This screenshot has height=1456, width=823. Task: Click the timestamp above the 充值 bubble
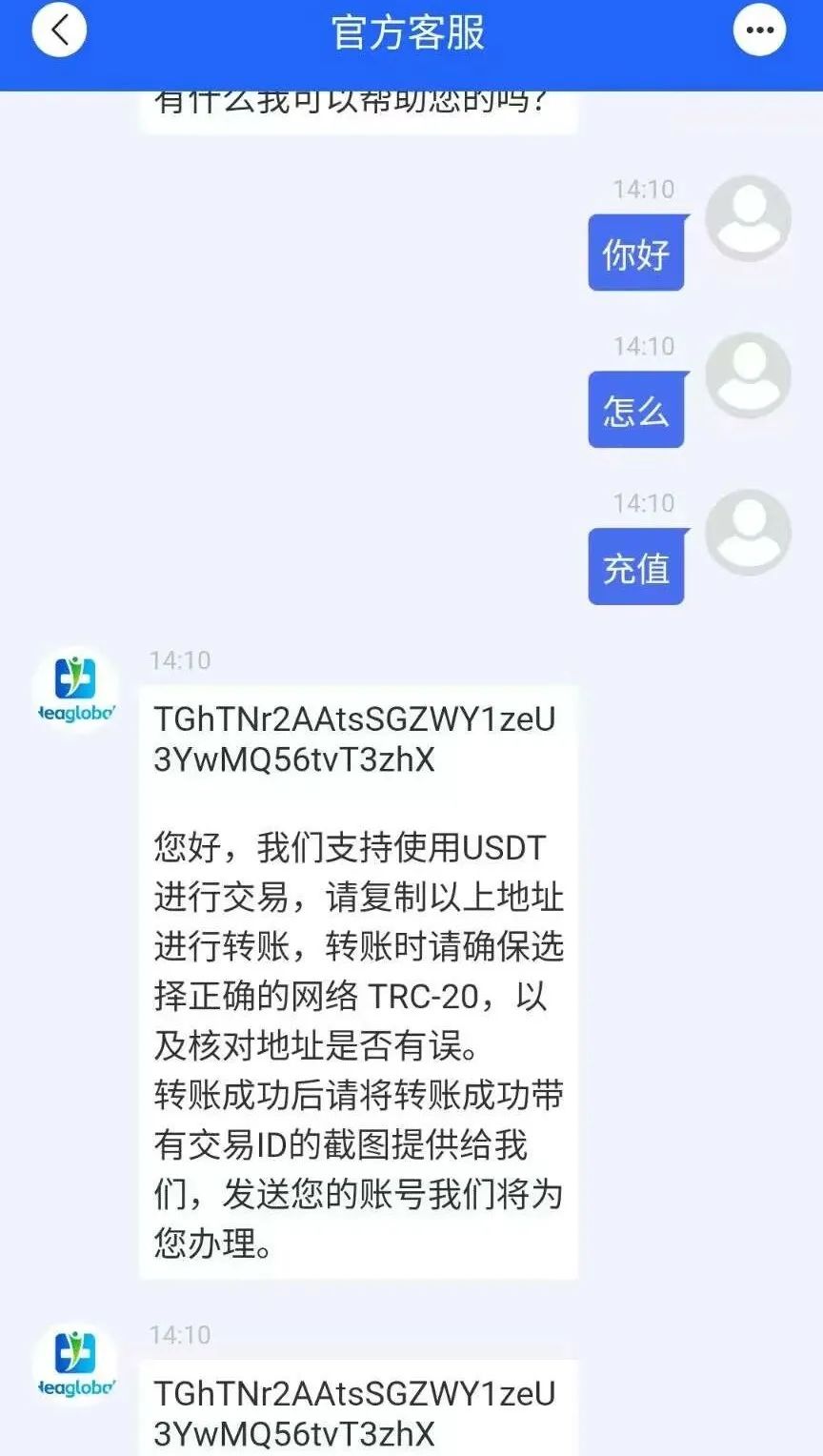click(x=645, y=502)
